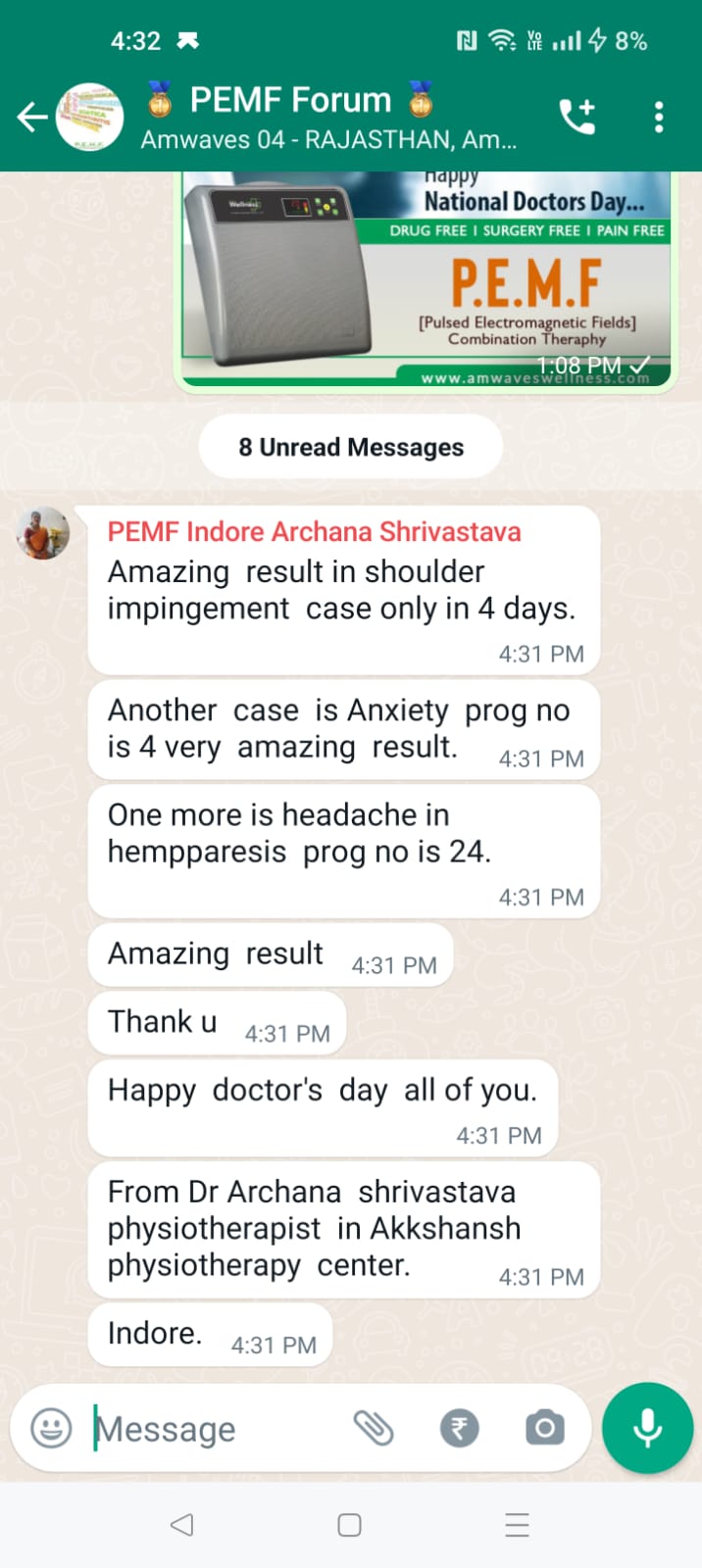Tap the PEMF Indore Archana Shrivastava sender name
Image resolution: width=702 pixels, height=1568 pixels.
[314, 532]
